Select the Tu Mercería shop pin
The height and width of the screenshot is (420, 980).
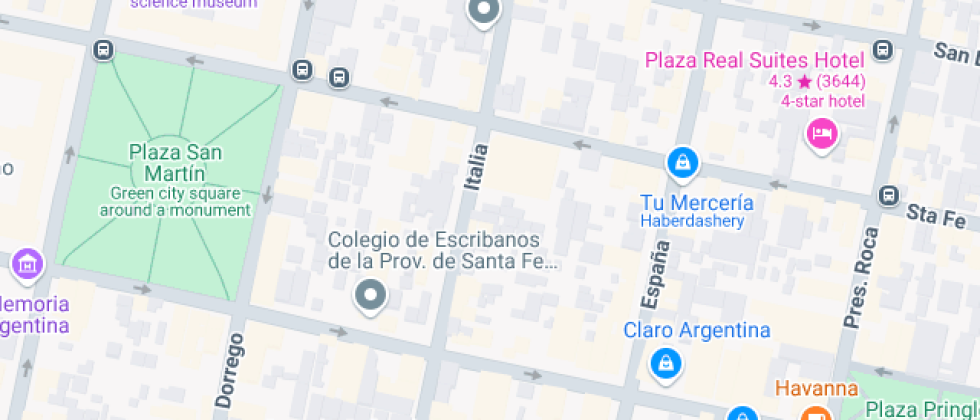point(682,162)
